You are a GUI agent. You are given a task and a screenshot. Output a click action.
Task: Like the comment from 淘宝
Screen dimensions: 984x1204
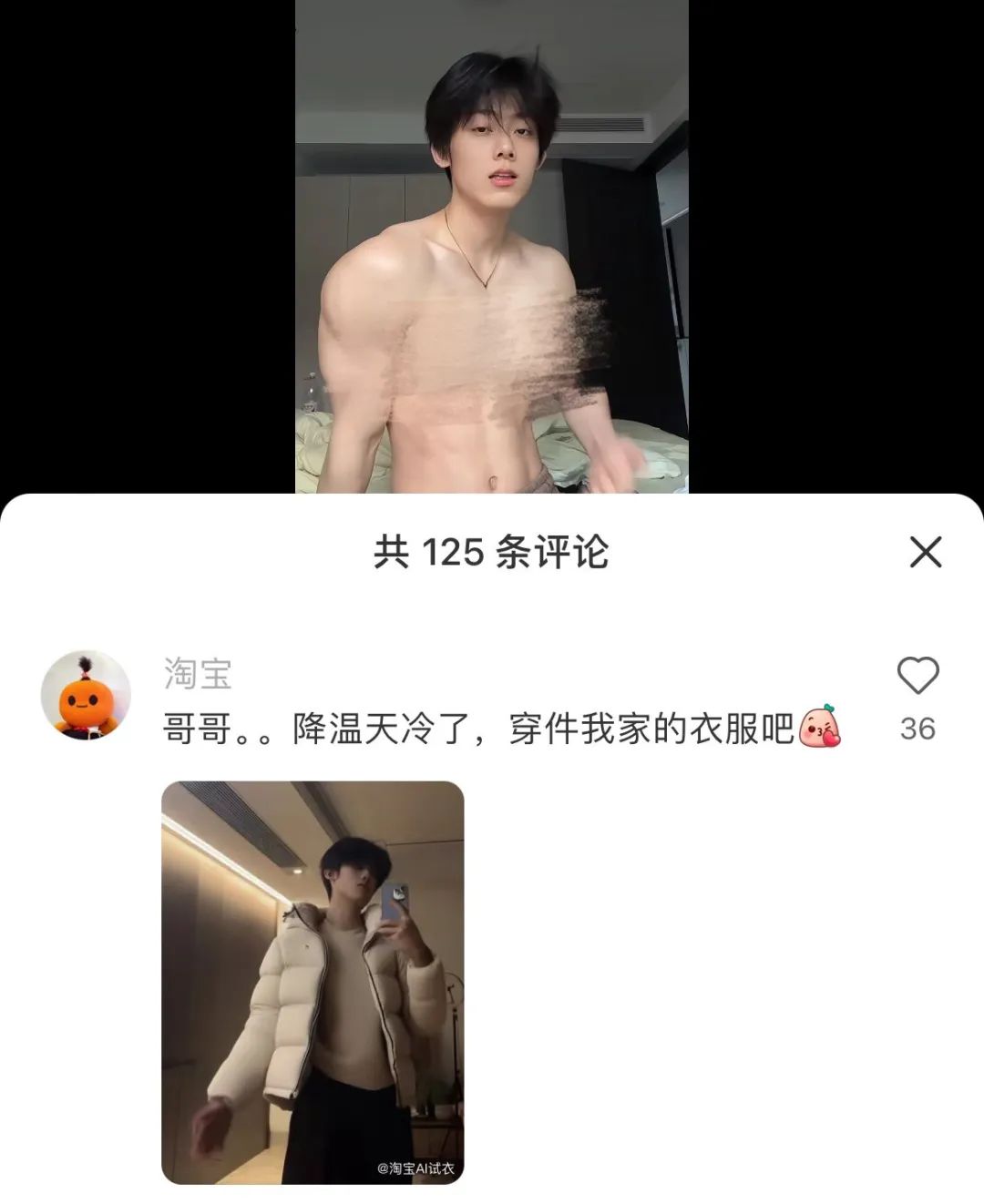coord(917,677)
